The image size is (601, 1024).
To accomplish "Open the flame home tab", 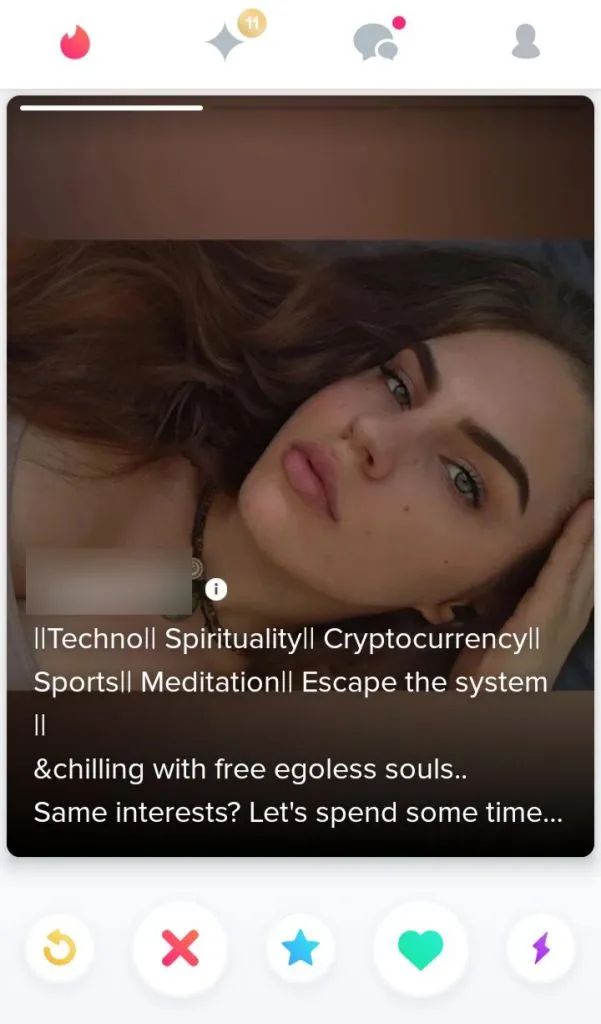I will click(x=75, y=42).
